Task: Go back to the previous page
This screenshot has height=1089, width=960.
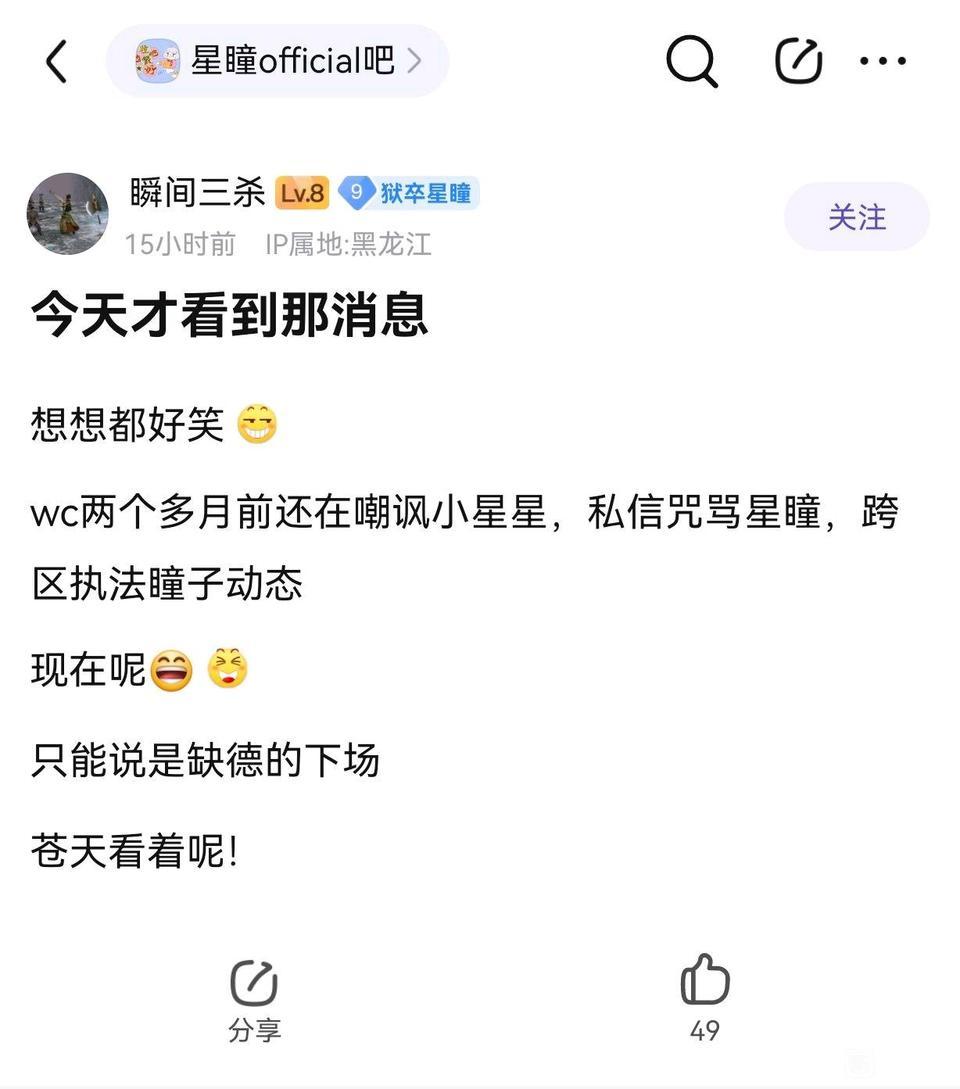Action: point(57,62)
